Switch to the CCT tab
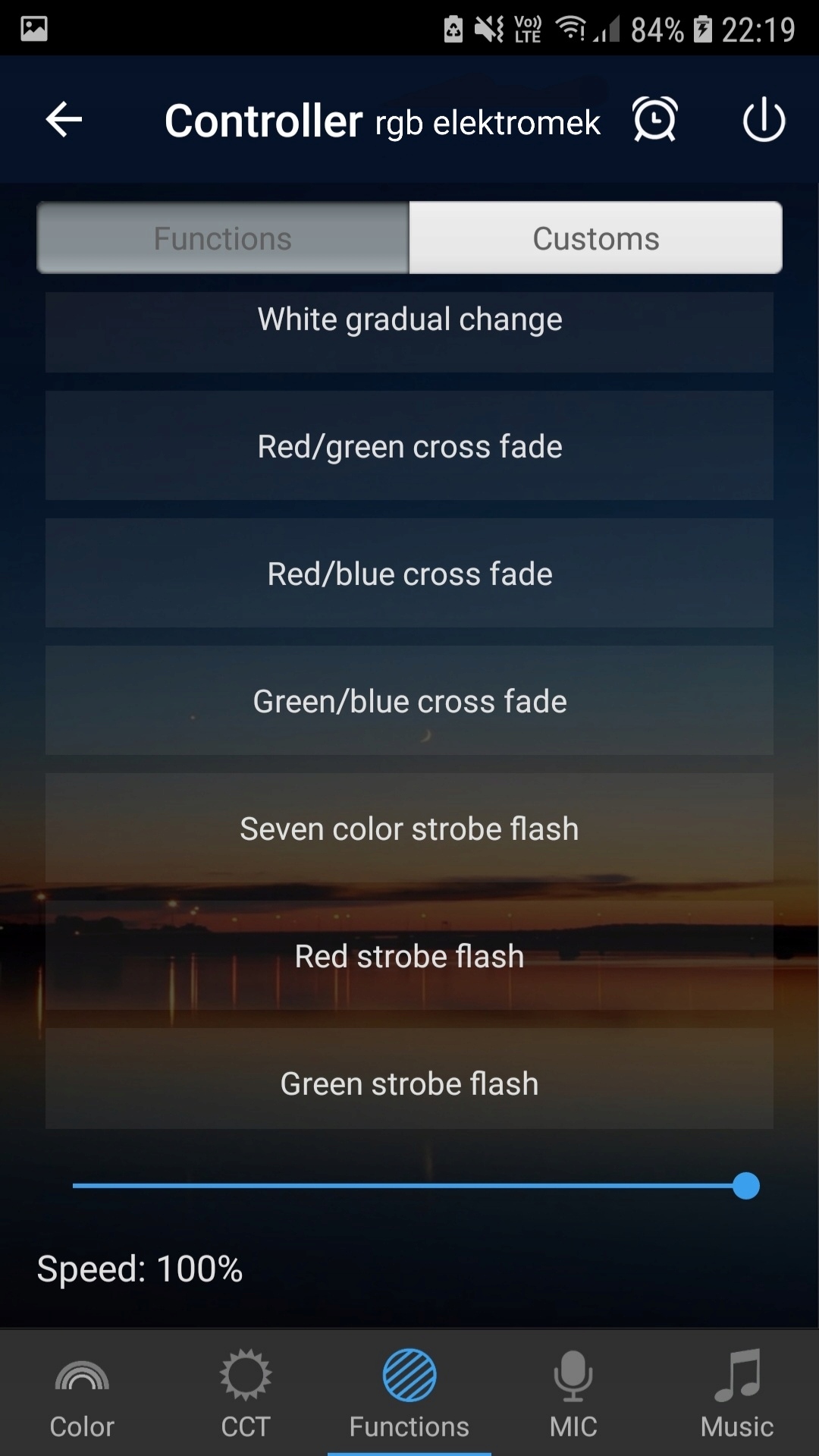This screenshot has height=1456, width=819. (x=246, y=1395)
